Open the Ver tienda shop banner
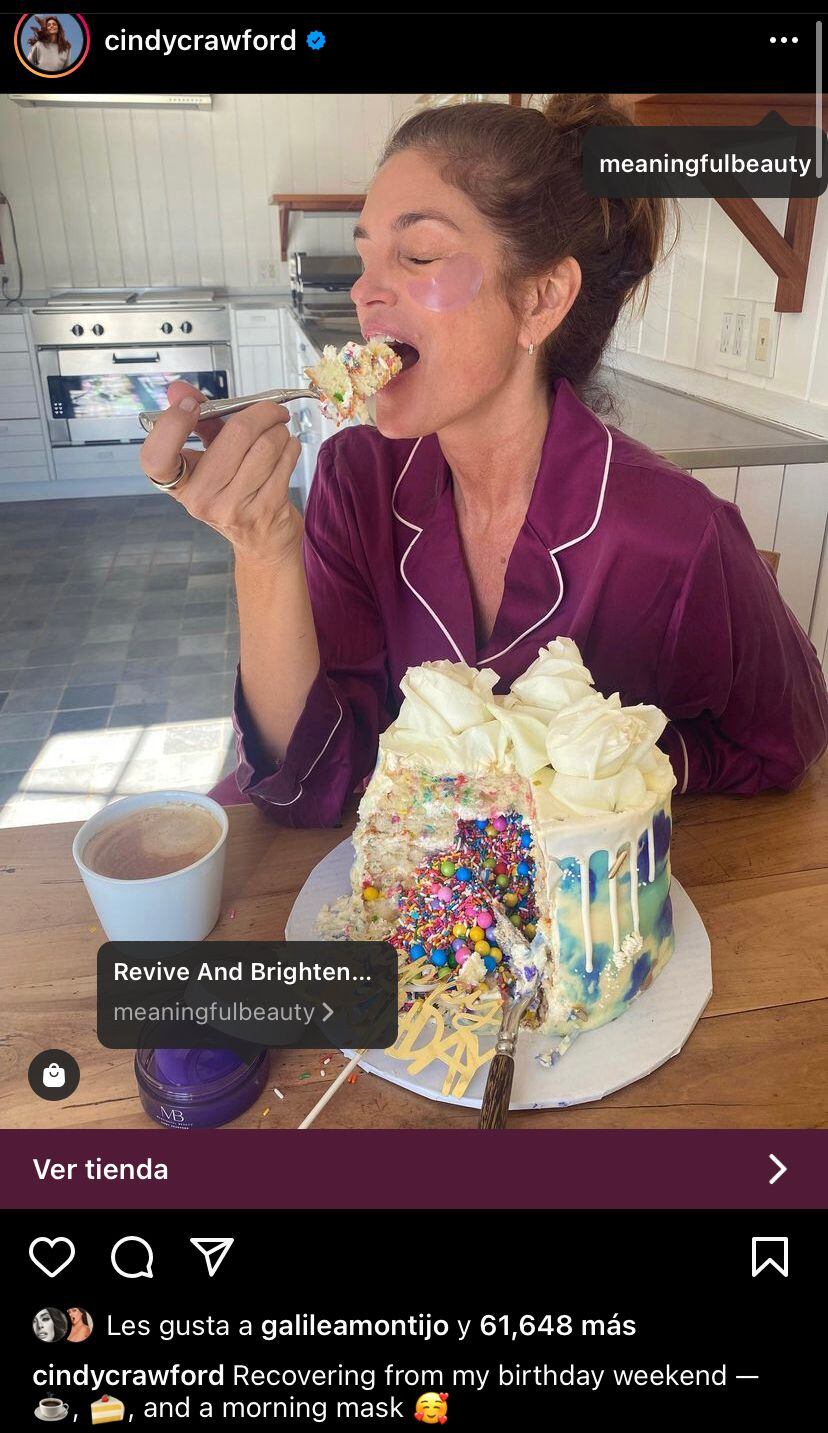 click(414, 1169)
